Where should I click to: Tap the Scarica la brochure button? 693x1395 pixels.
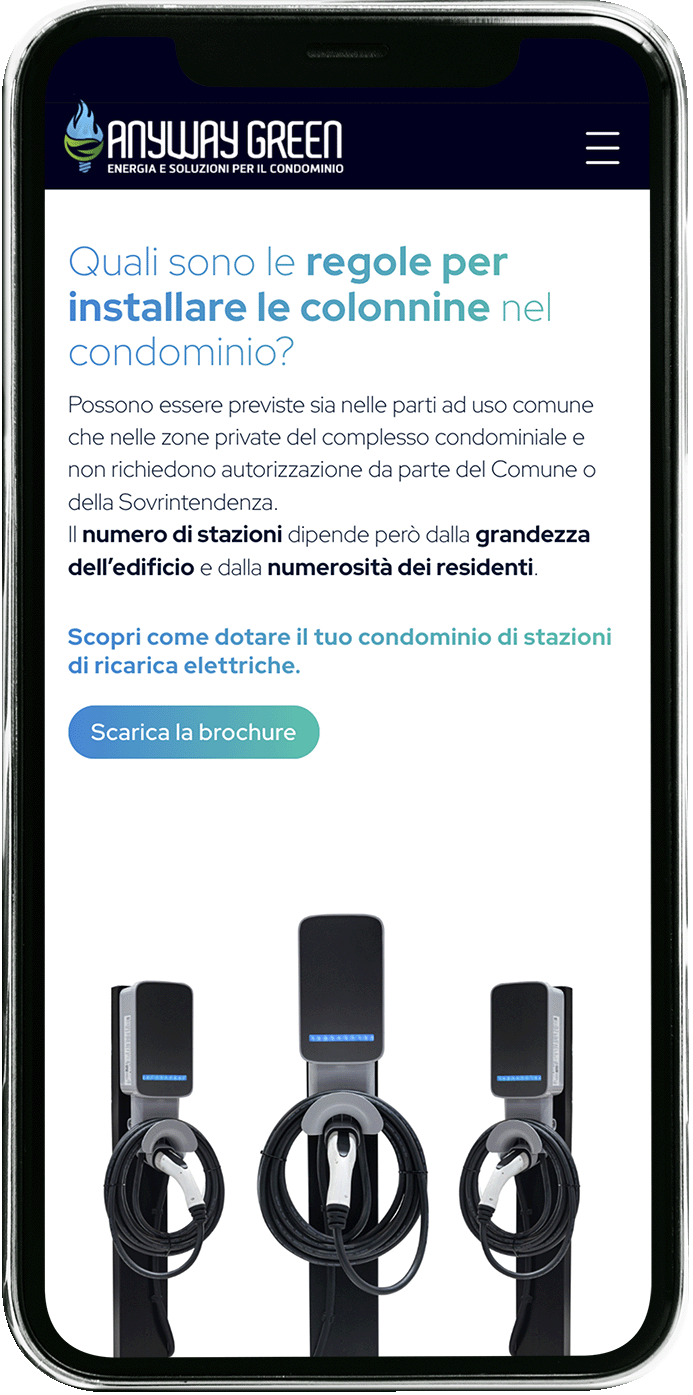click(193, 732)
